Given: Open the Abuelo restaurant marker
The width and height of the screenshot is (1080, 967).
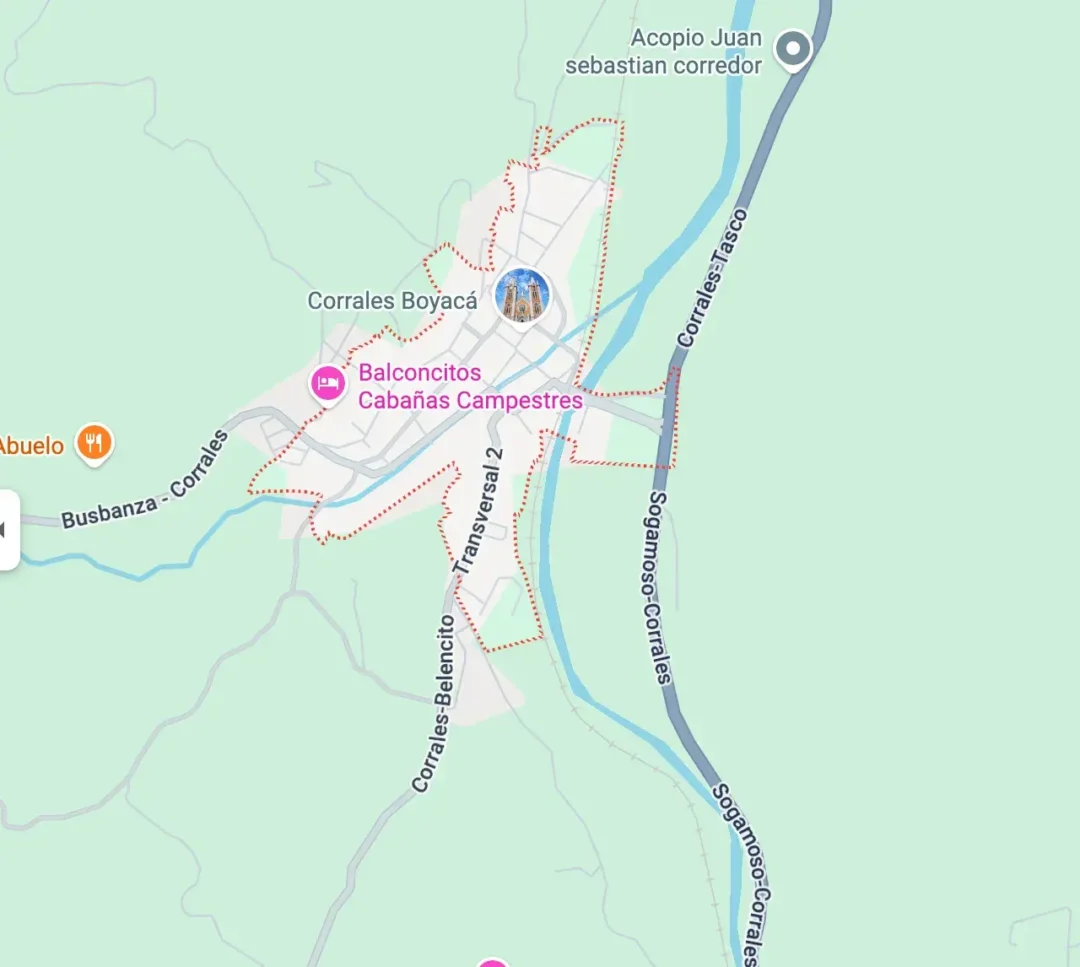Looking at the screenshot, I should point(94,442).
